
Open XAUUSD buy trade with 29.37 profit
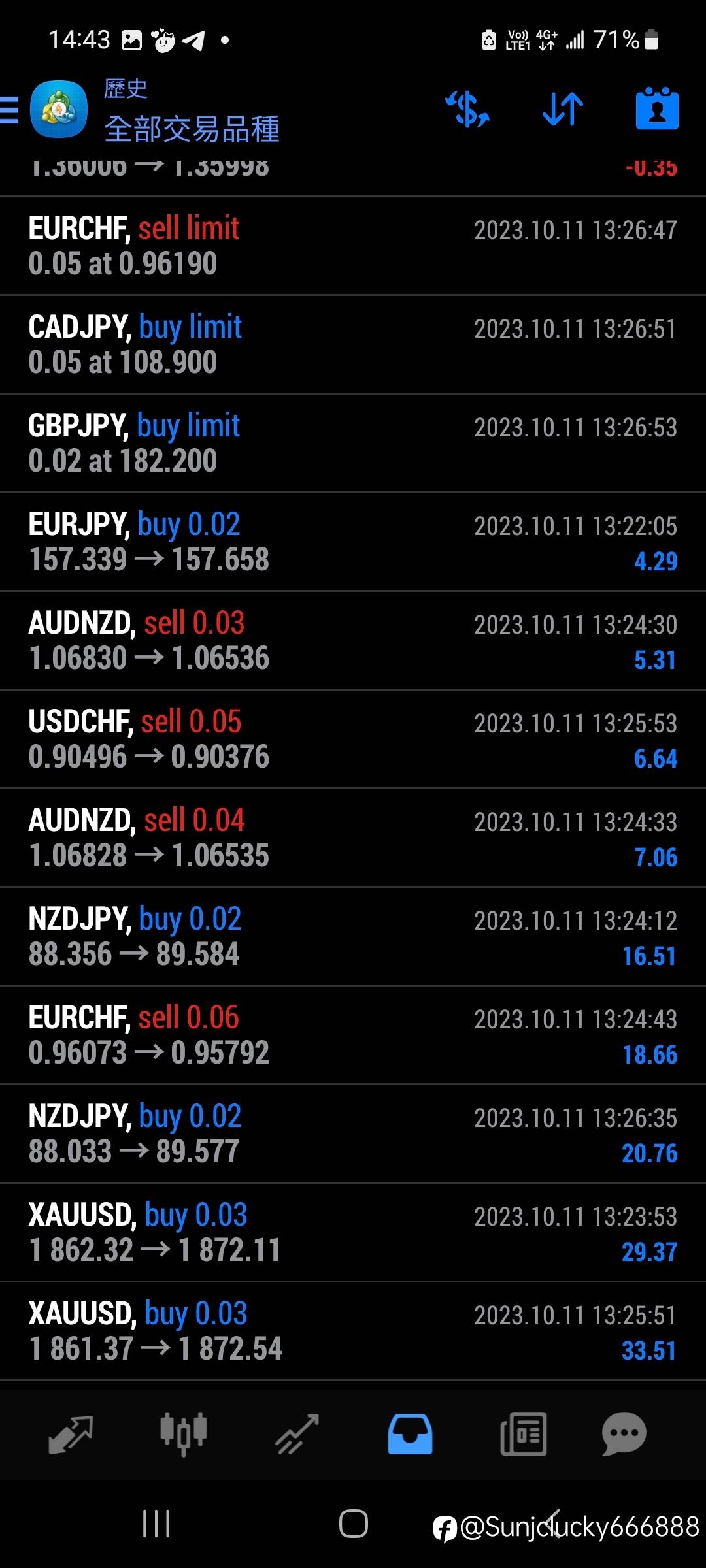[353, 1232]
